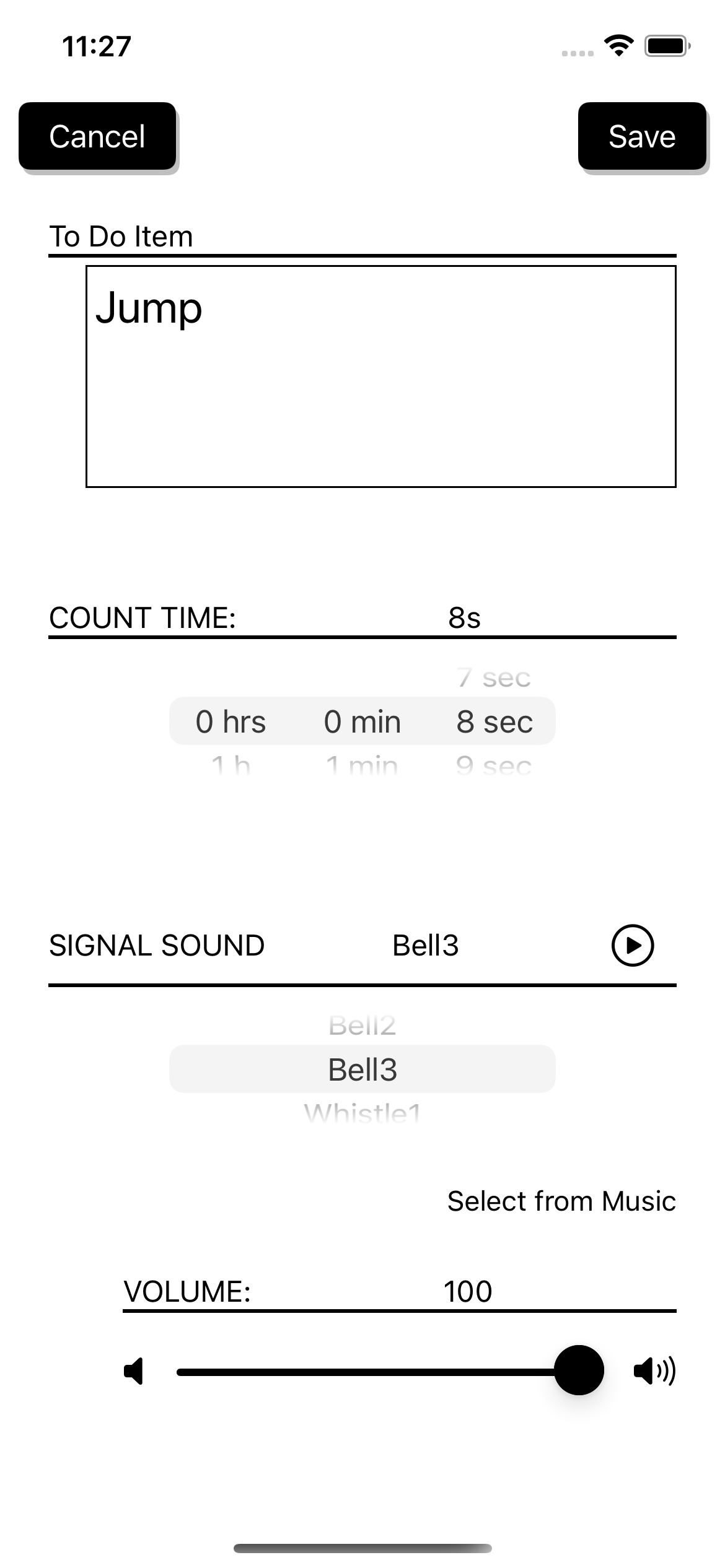This screenshot has width=725, height=1568.
Task: Choose 1 h in the hours picker
Action: coord(231,766)
